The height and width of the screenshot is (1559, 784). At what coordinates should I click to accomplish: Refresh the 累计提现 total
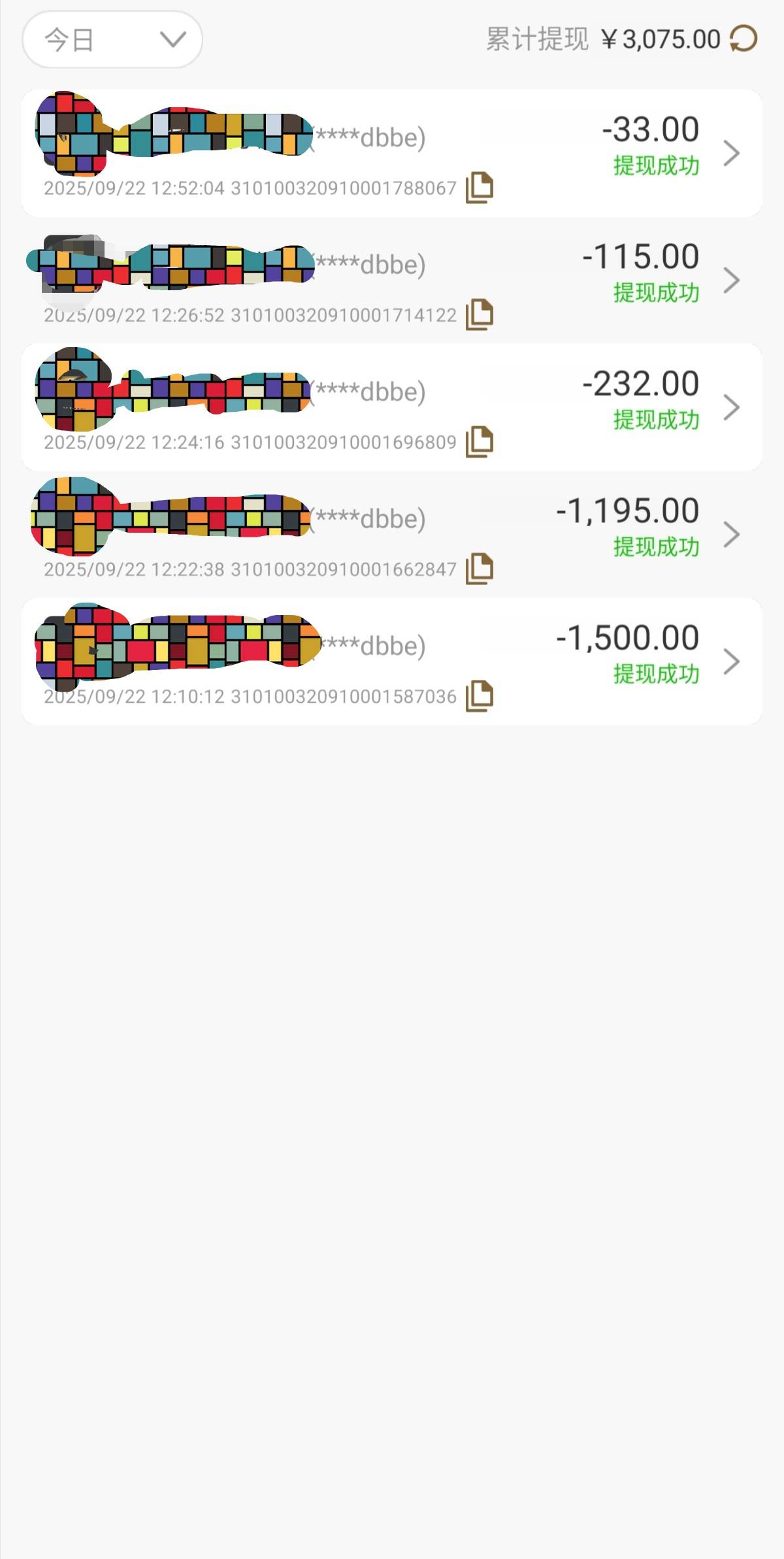pos(743,39)
